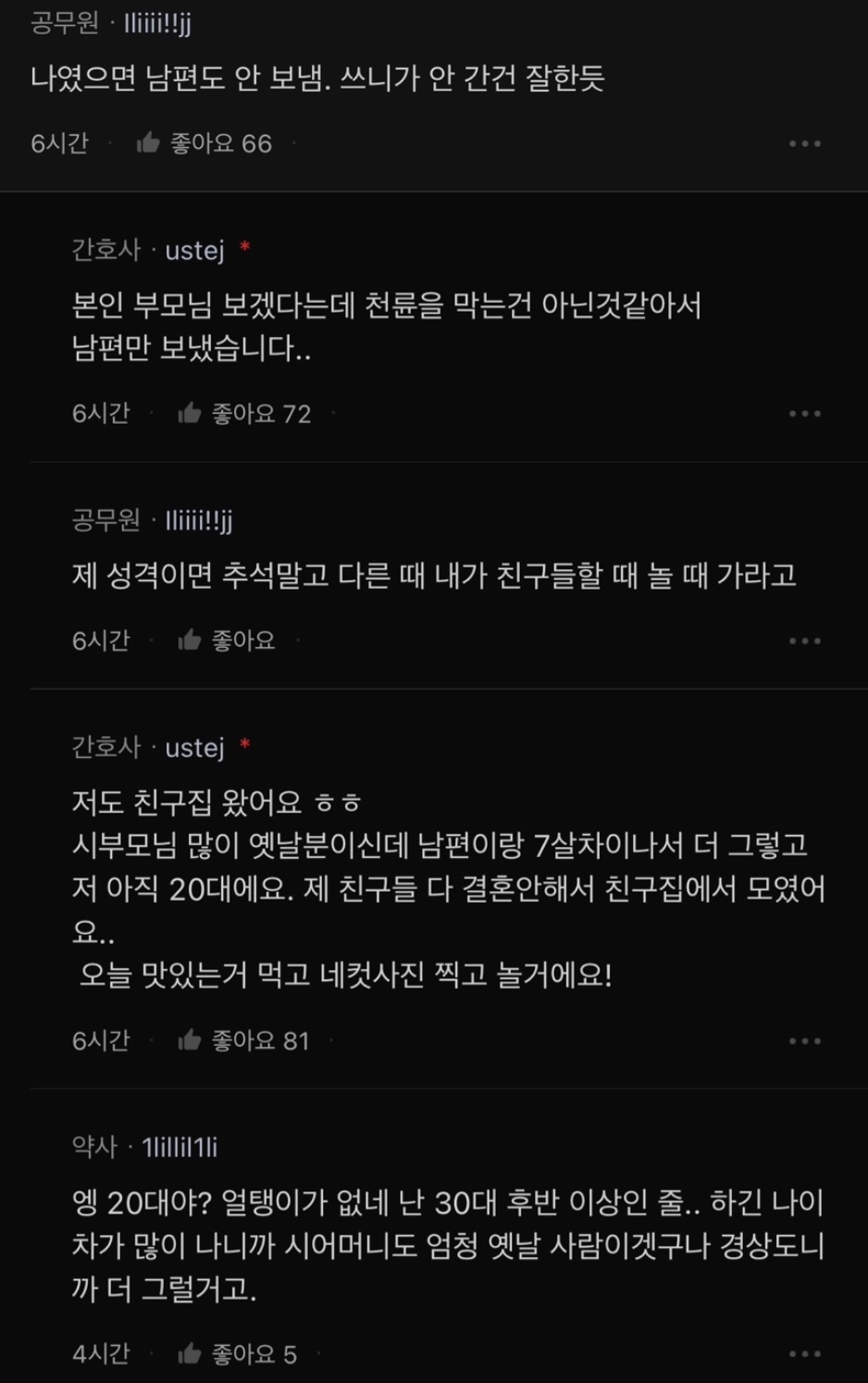
Task: Like the comment '나였으면 남편도 안 보냄'
Action: click(149, 143)
